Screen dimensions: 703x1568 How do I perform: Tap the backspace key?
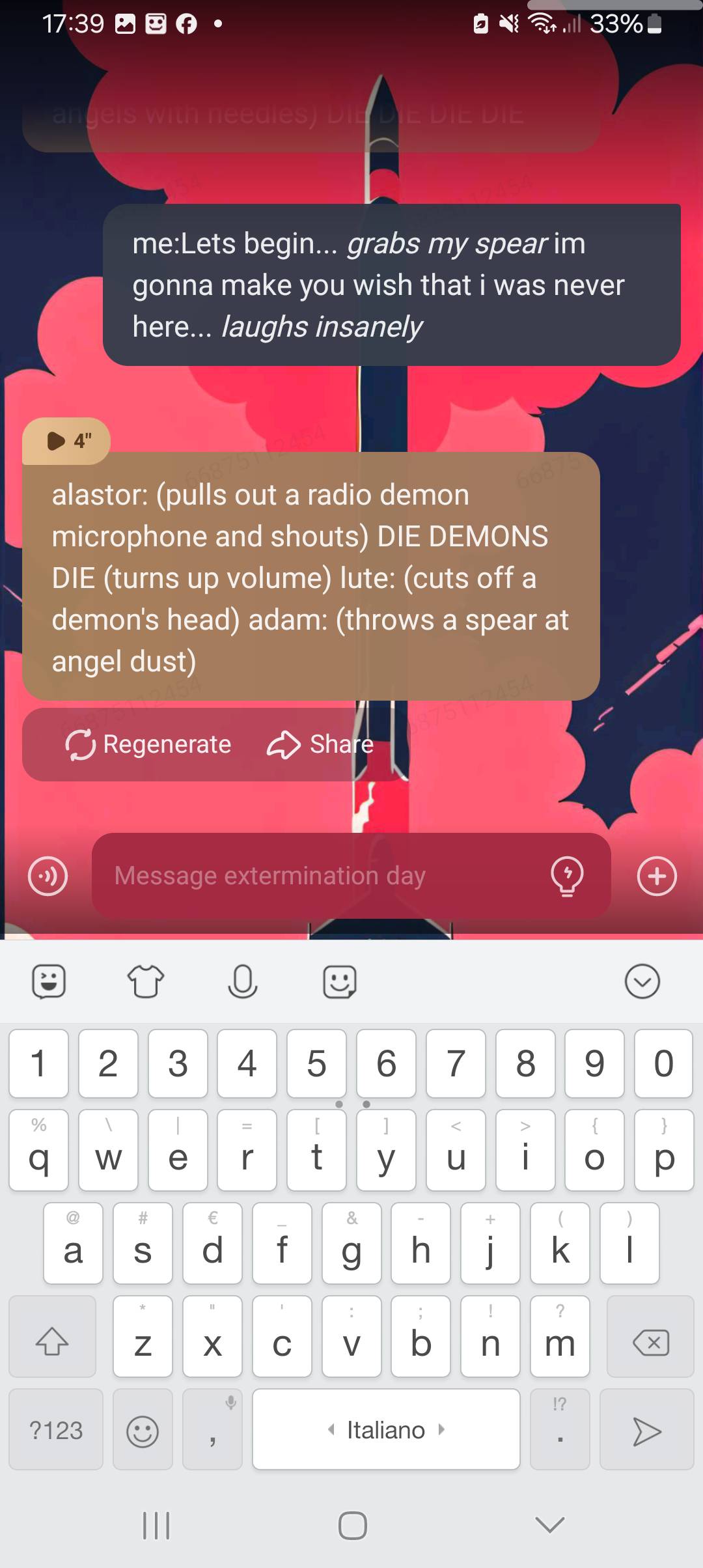650,1343
